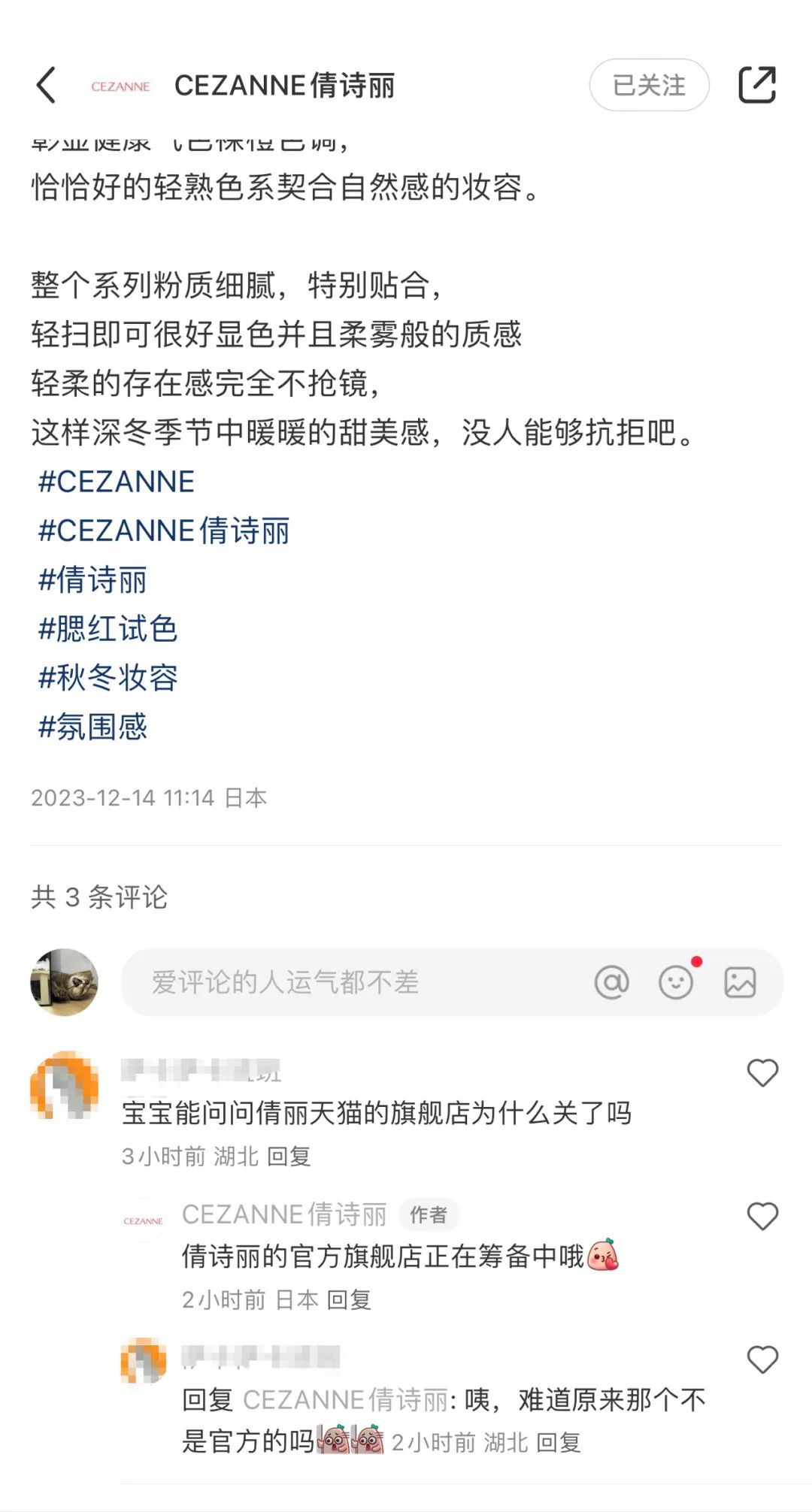Open the #CEZANNE hashtag
Viewport: 812px width, 1512px height.
tap(117, 482)
